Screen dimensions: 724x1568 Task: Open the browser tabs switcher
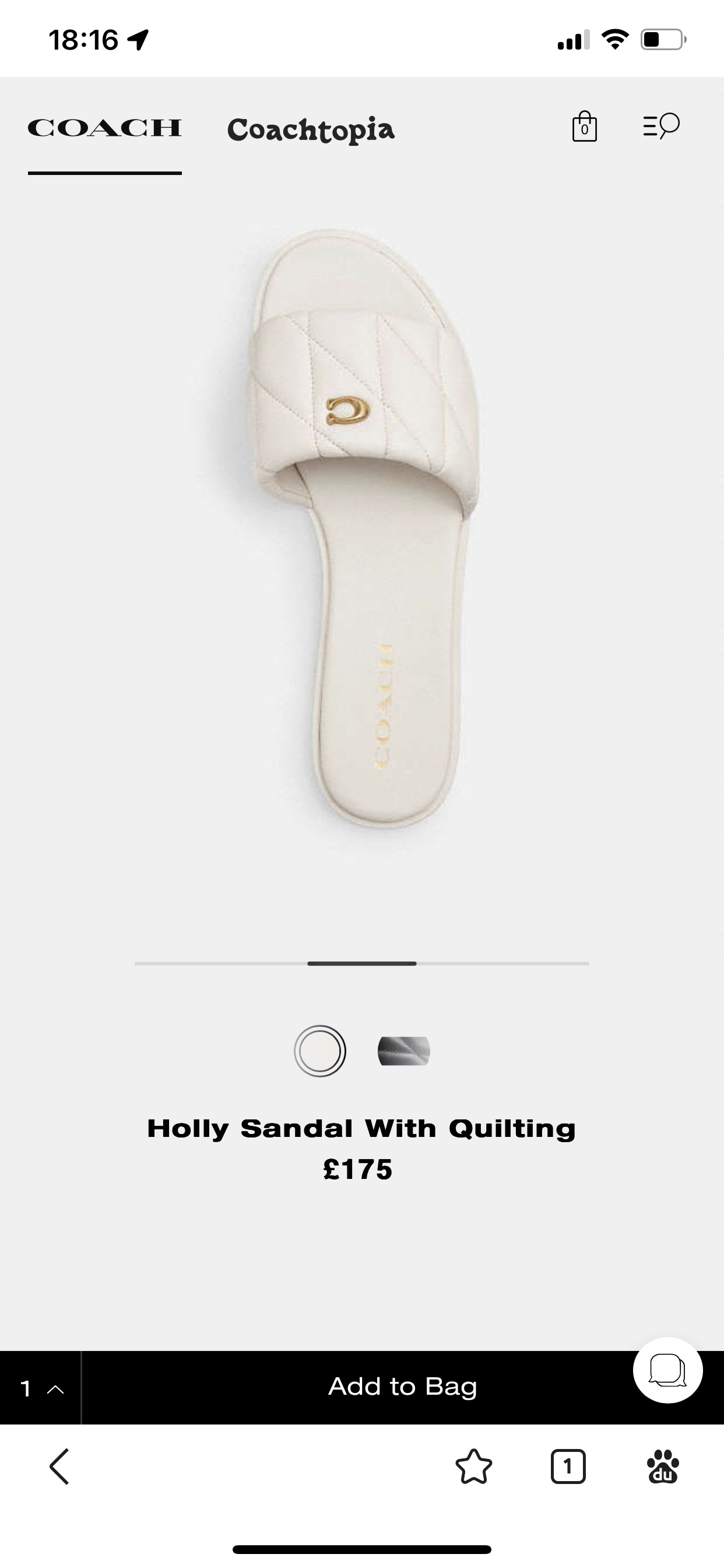pyautogui.click(x=568, y=1466)
